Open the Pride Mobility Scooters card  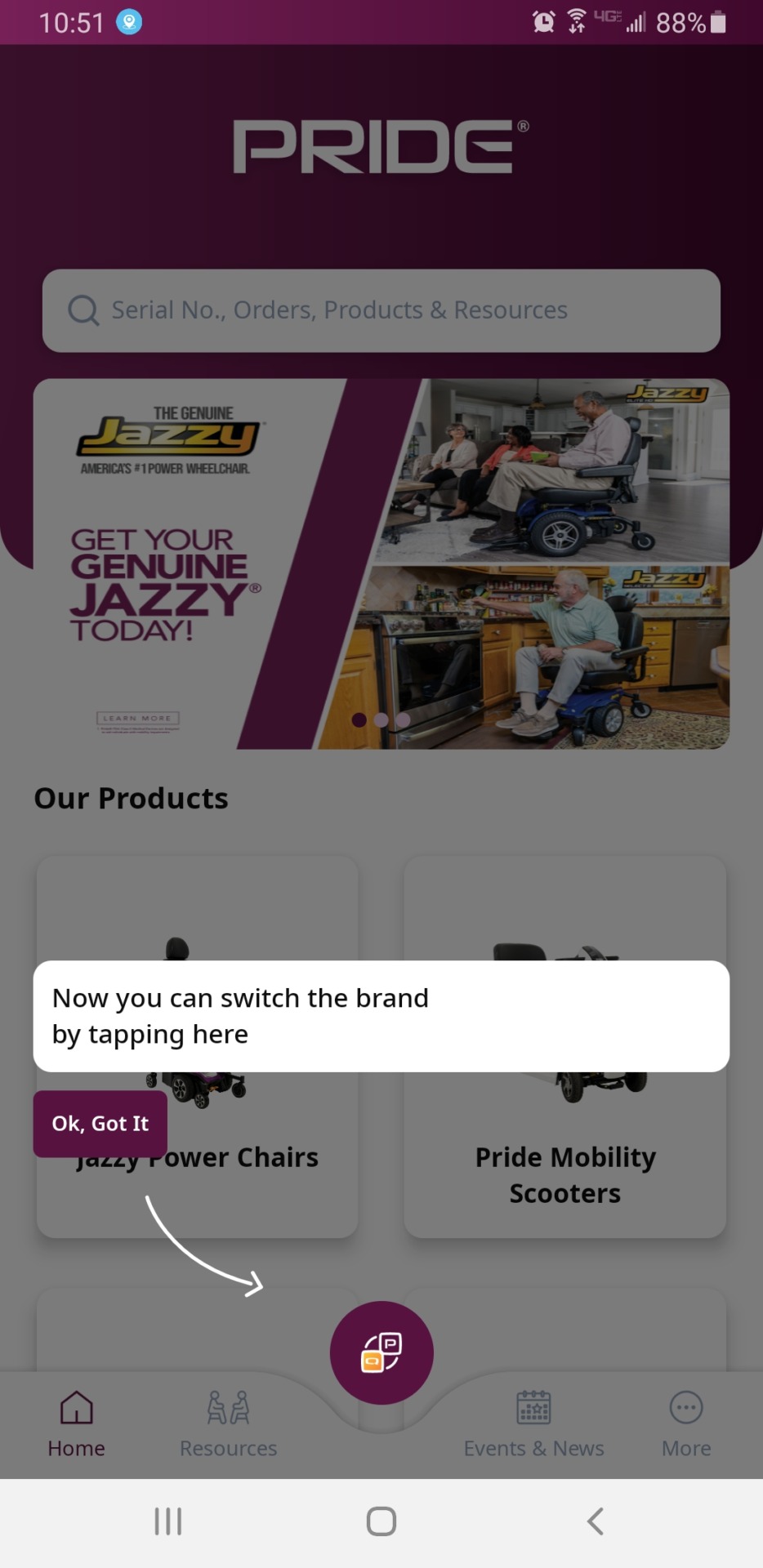(565, 1047)
